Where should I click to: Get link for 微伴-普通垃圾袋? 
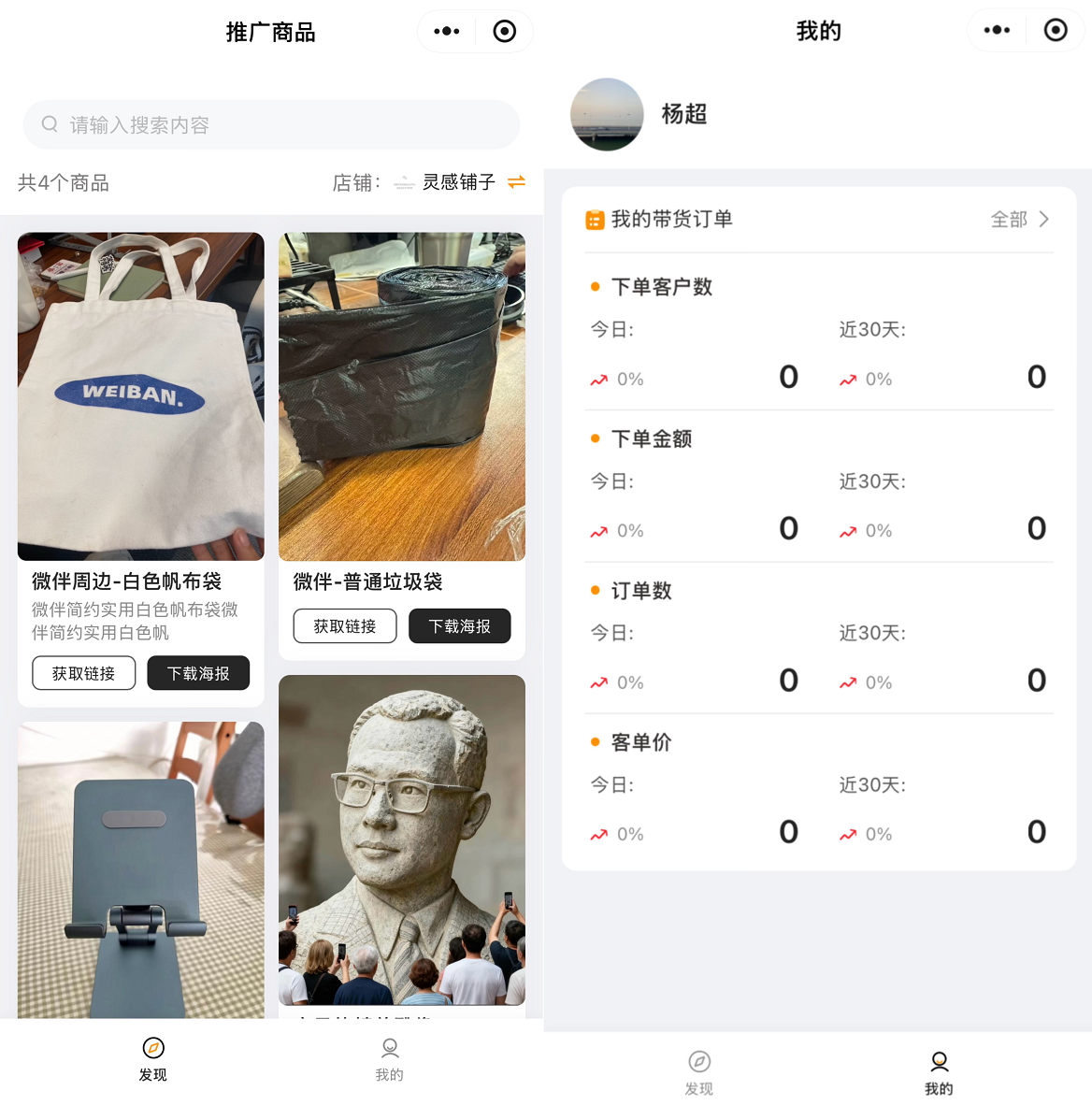tap(345, 626)
